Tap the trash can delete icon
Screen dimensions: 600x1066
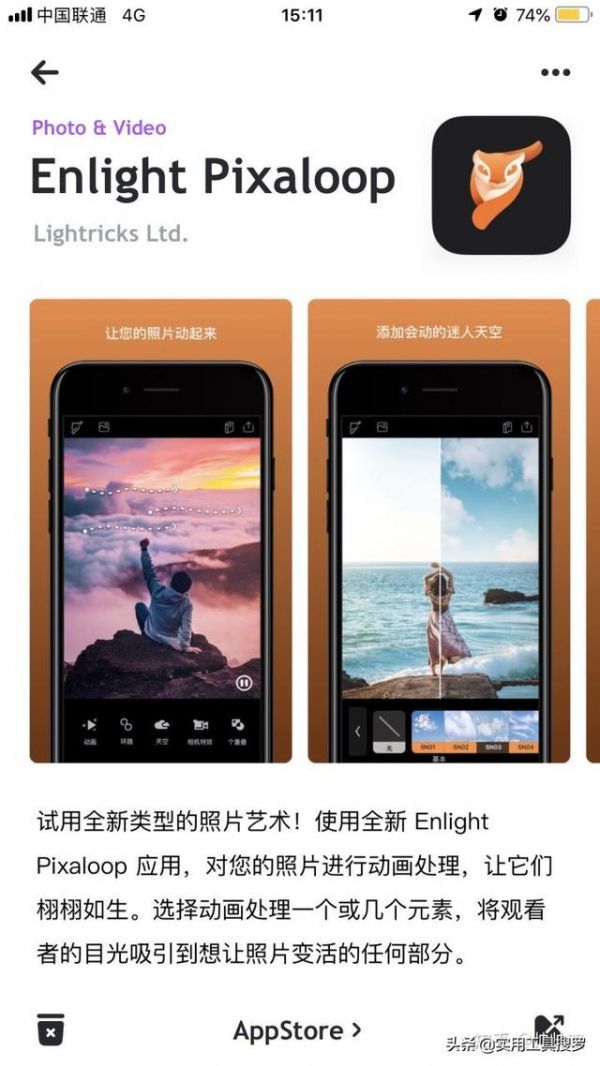[51, 1029]
